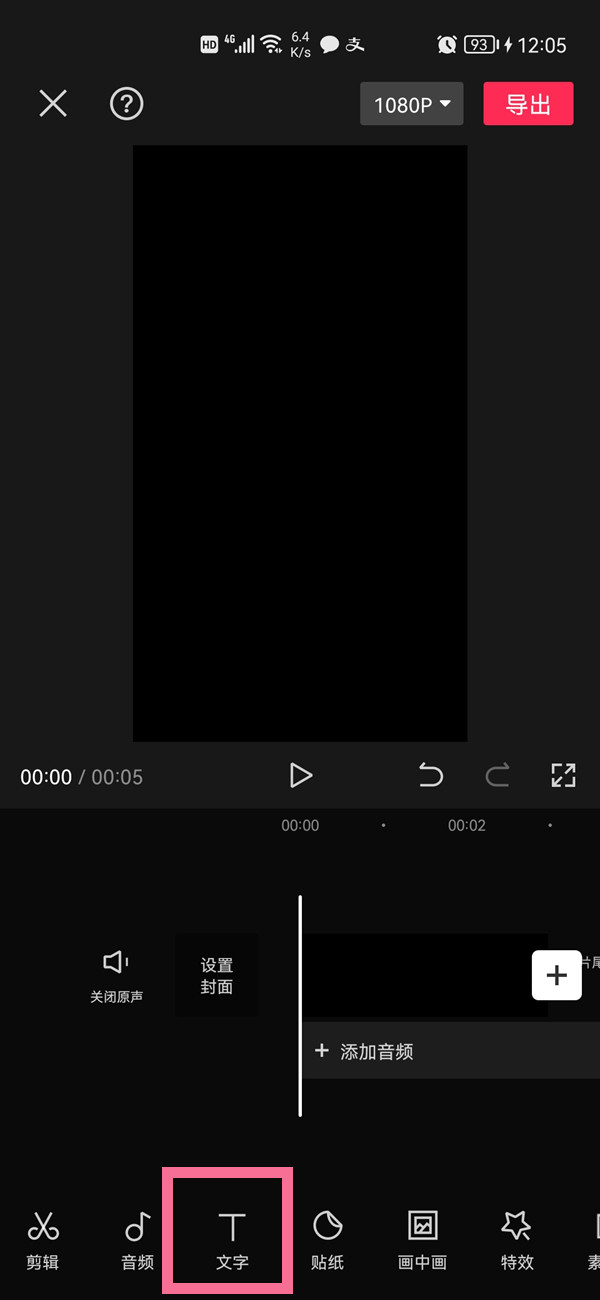Open the 特效 effects tool

517,1240
